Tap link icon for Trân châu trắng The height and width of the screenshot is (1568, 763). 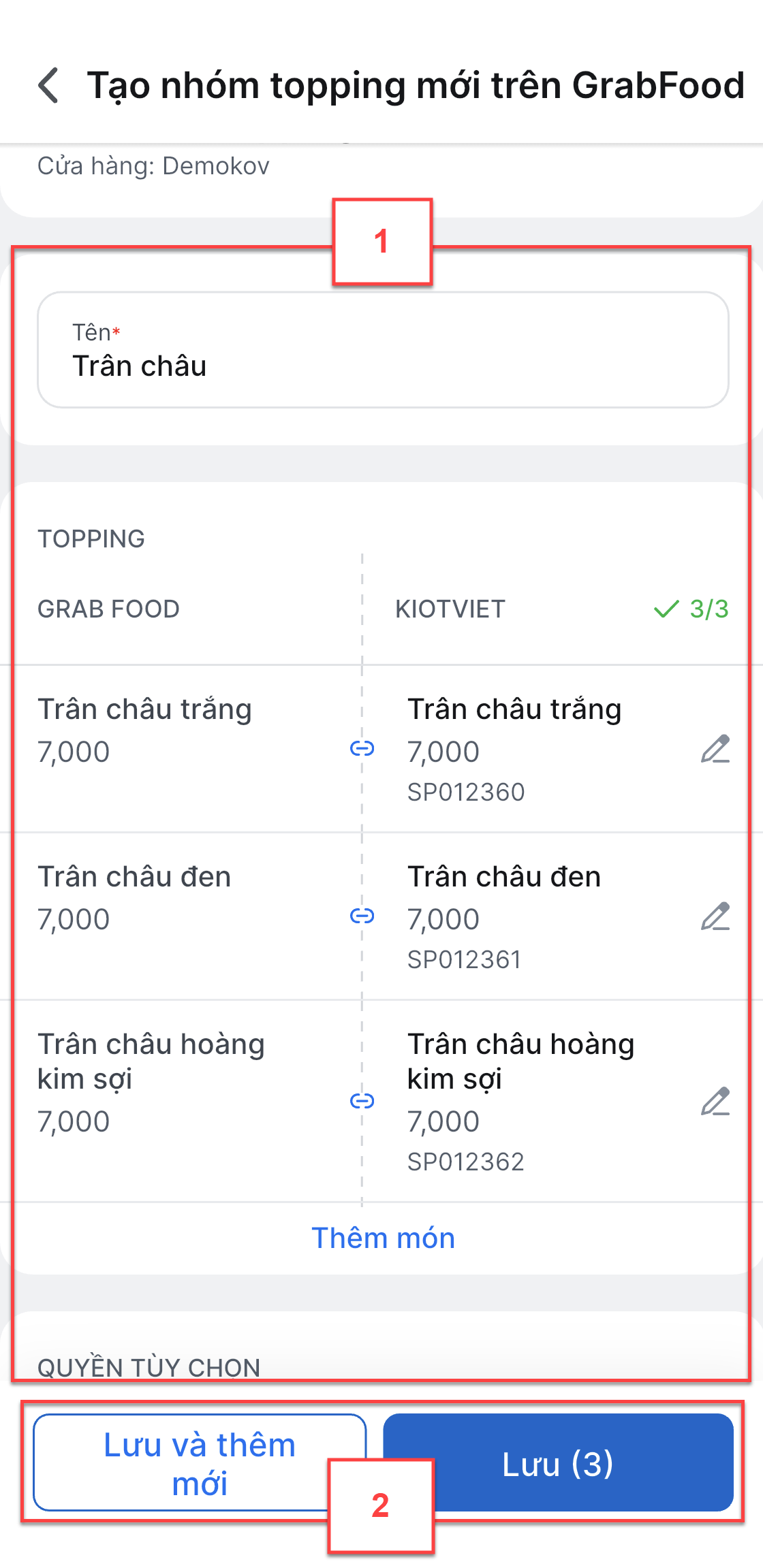click(x=362, y=749)
